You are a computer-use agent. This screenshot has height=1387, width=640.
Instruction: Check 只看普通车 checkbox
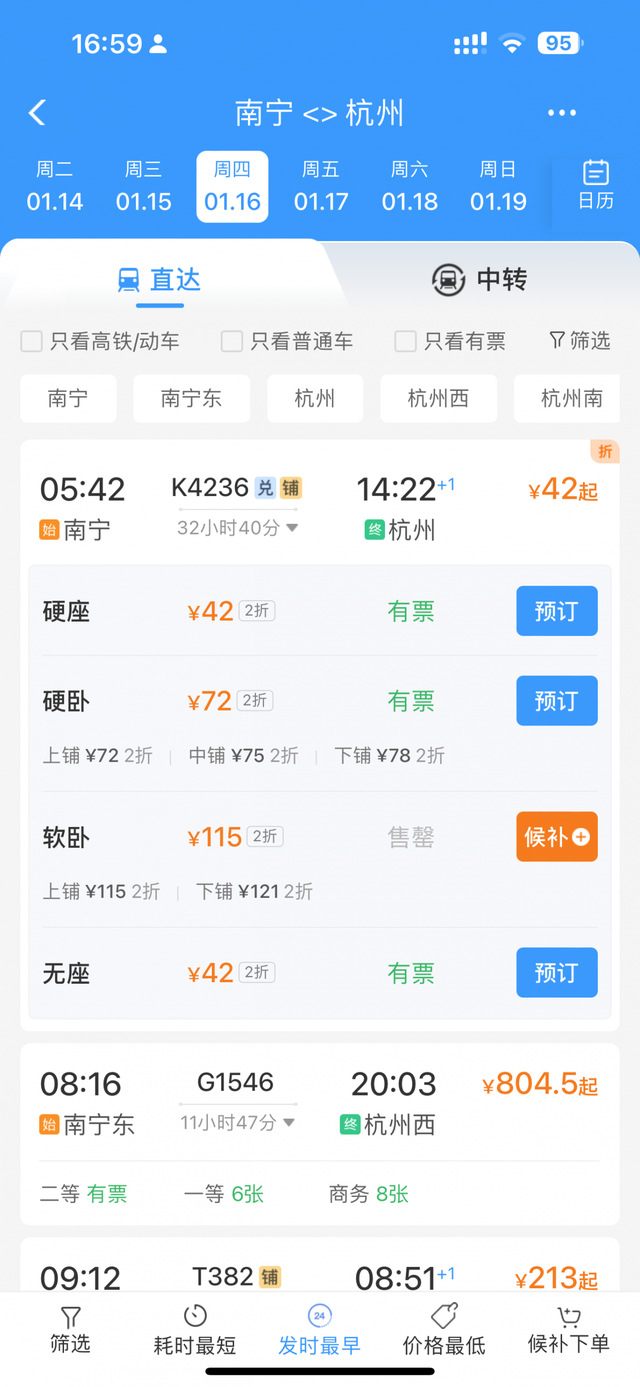point(232,342)
